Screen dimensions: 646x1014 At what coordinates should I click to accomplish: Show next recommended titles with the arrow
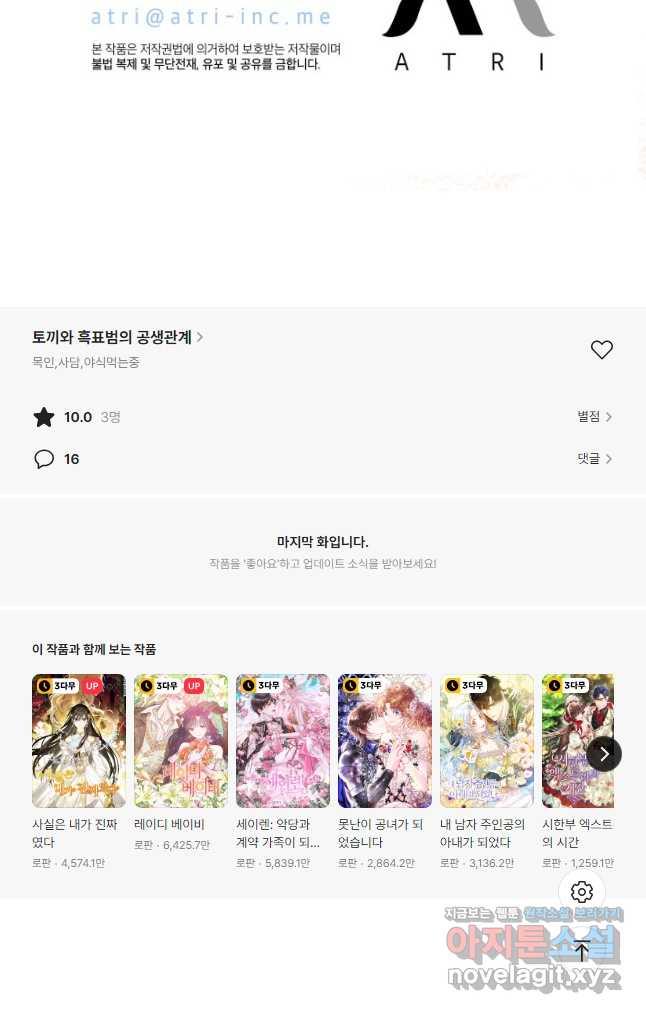coord(604,754)
